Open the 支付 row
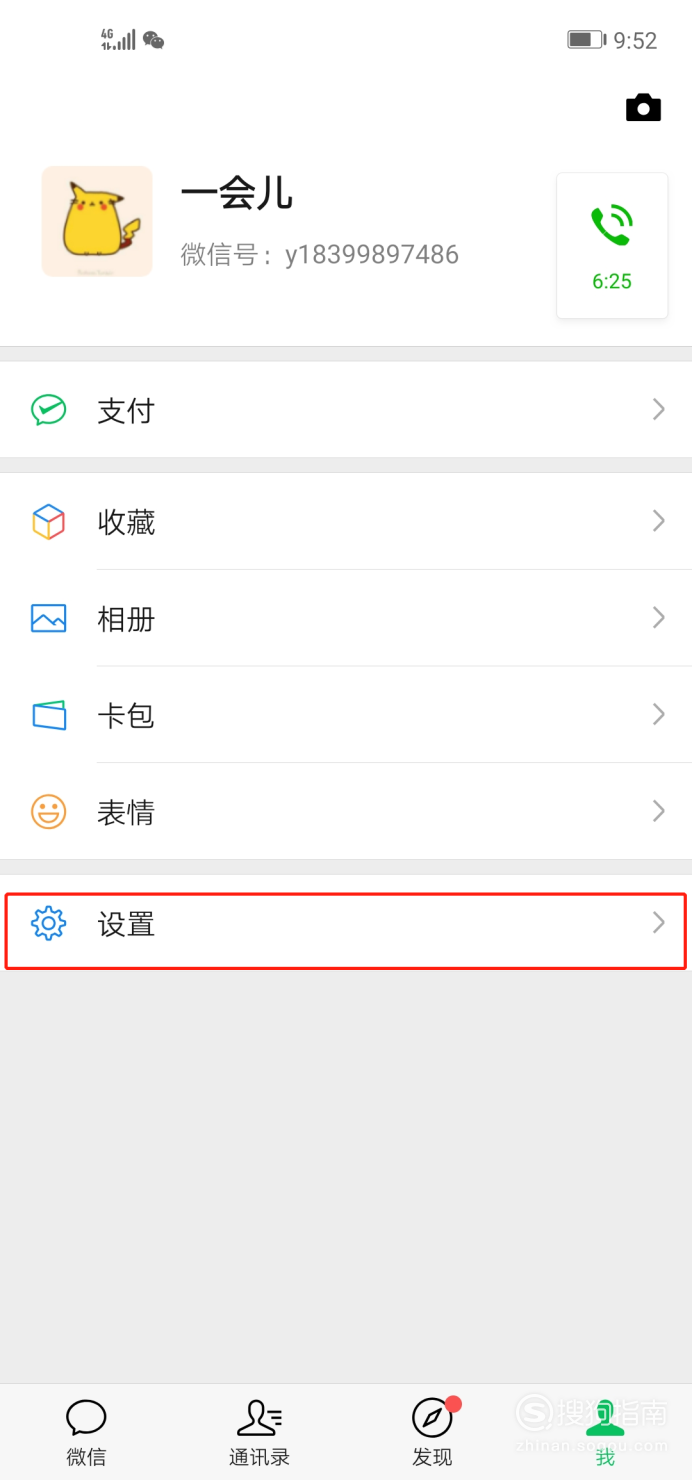The image size is (692, 1480). (346, 410)
